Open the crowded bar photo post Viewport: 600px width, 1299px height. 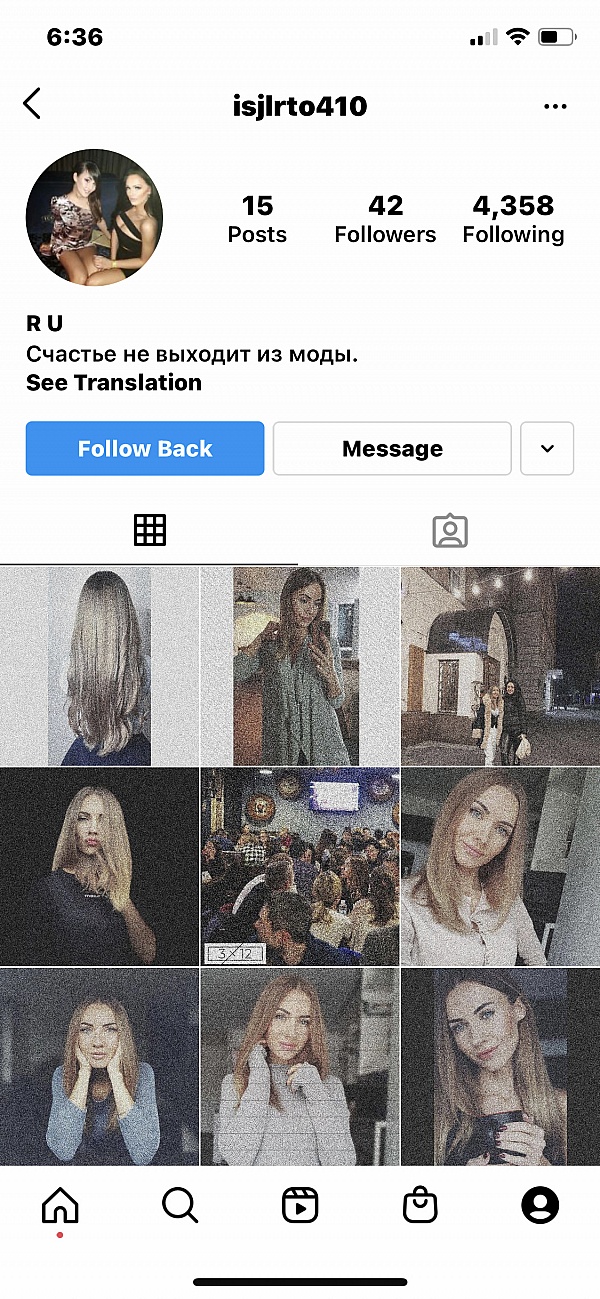[299, 866]
